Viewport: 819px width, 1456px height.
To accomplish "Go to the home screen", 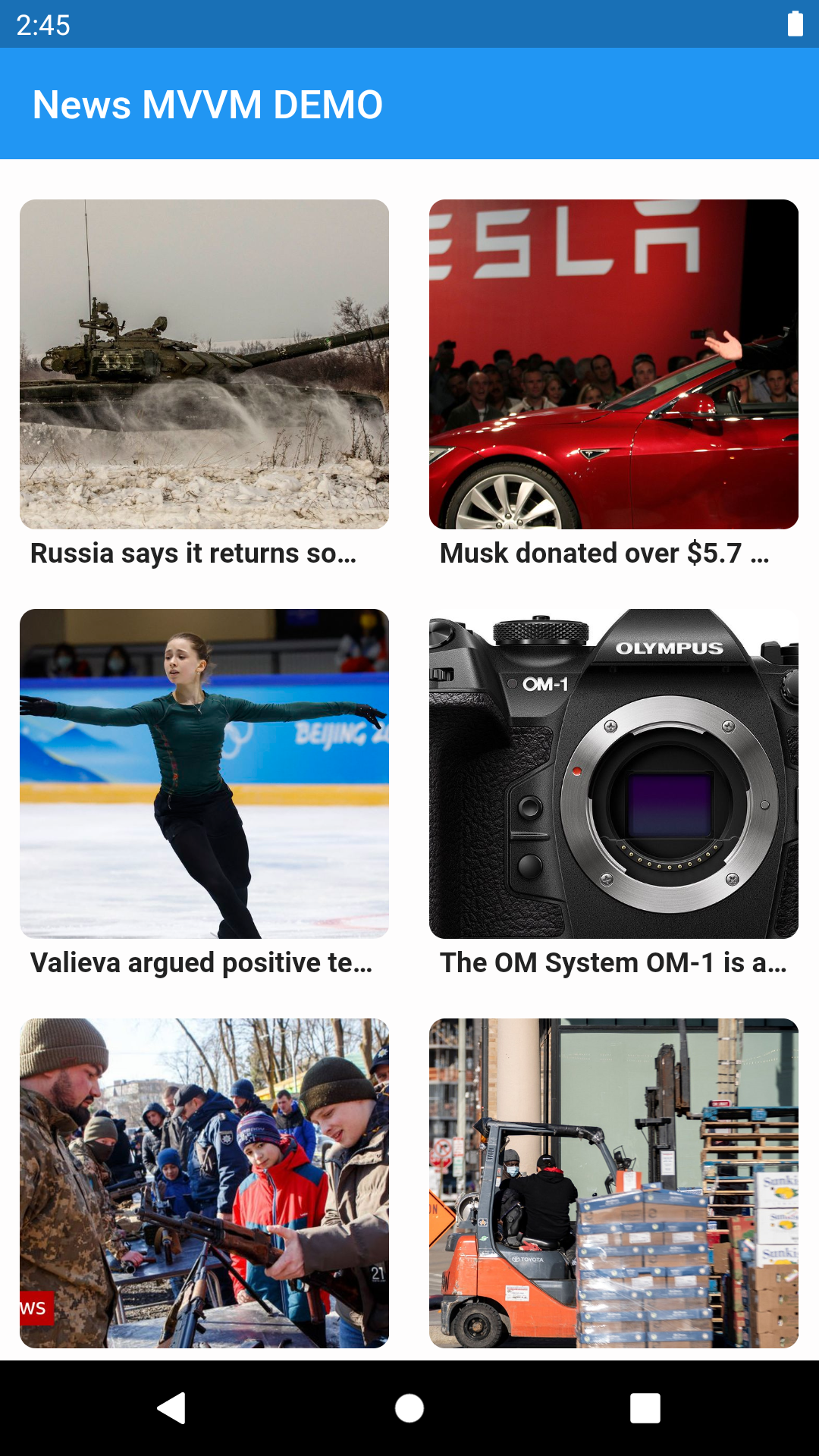I will (x=409, y=1408).
